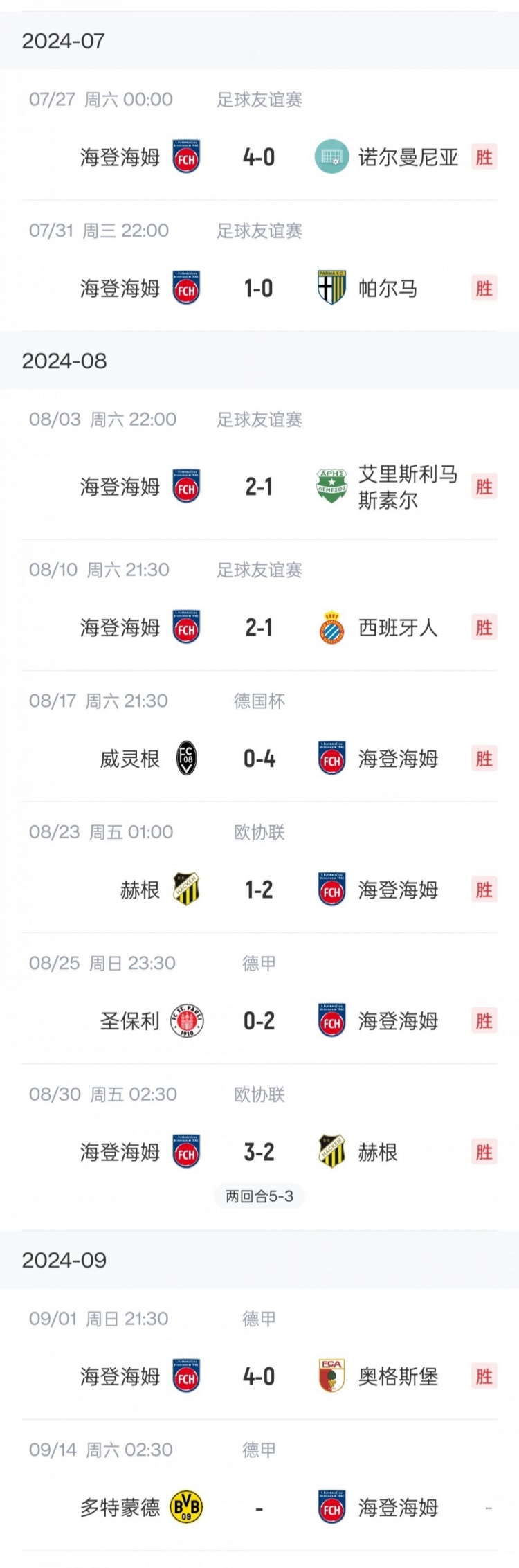Screen dimensions: 519x1568
Task: View the 1-0 match against 帕尔马
Action: [x=259, y=288]
